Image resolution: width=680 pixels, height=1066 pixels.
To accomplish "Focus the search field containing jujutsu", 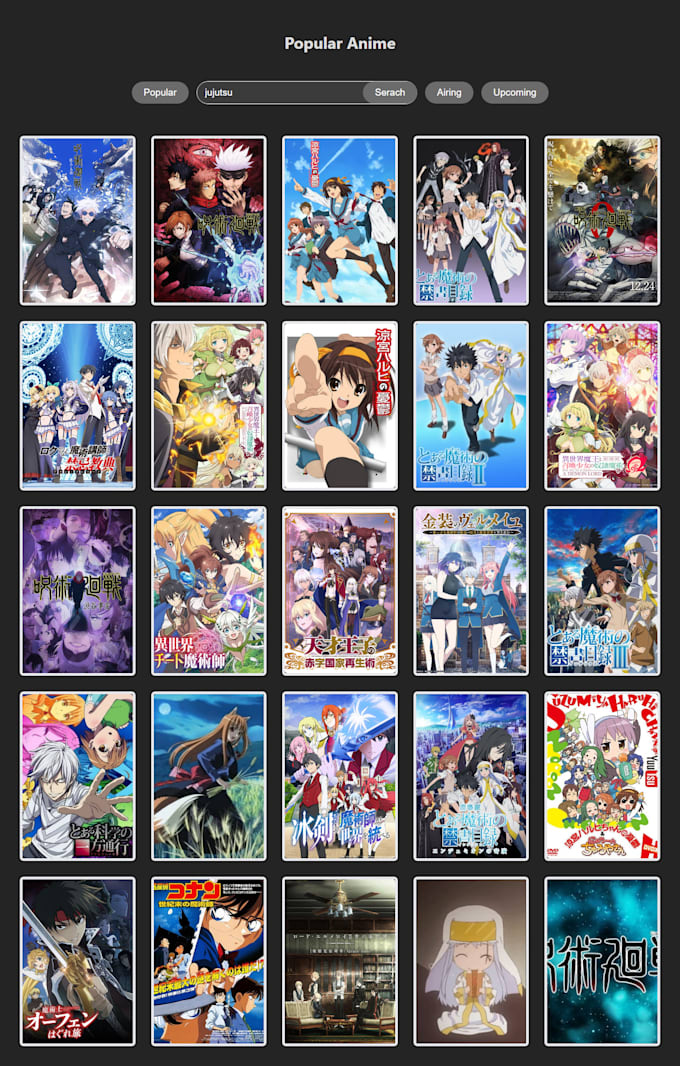I will click(280, 92).
